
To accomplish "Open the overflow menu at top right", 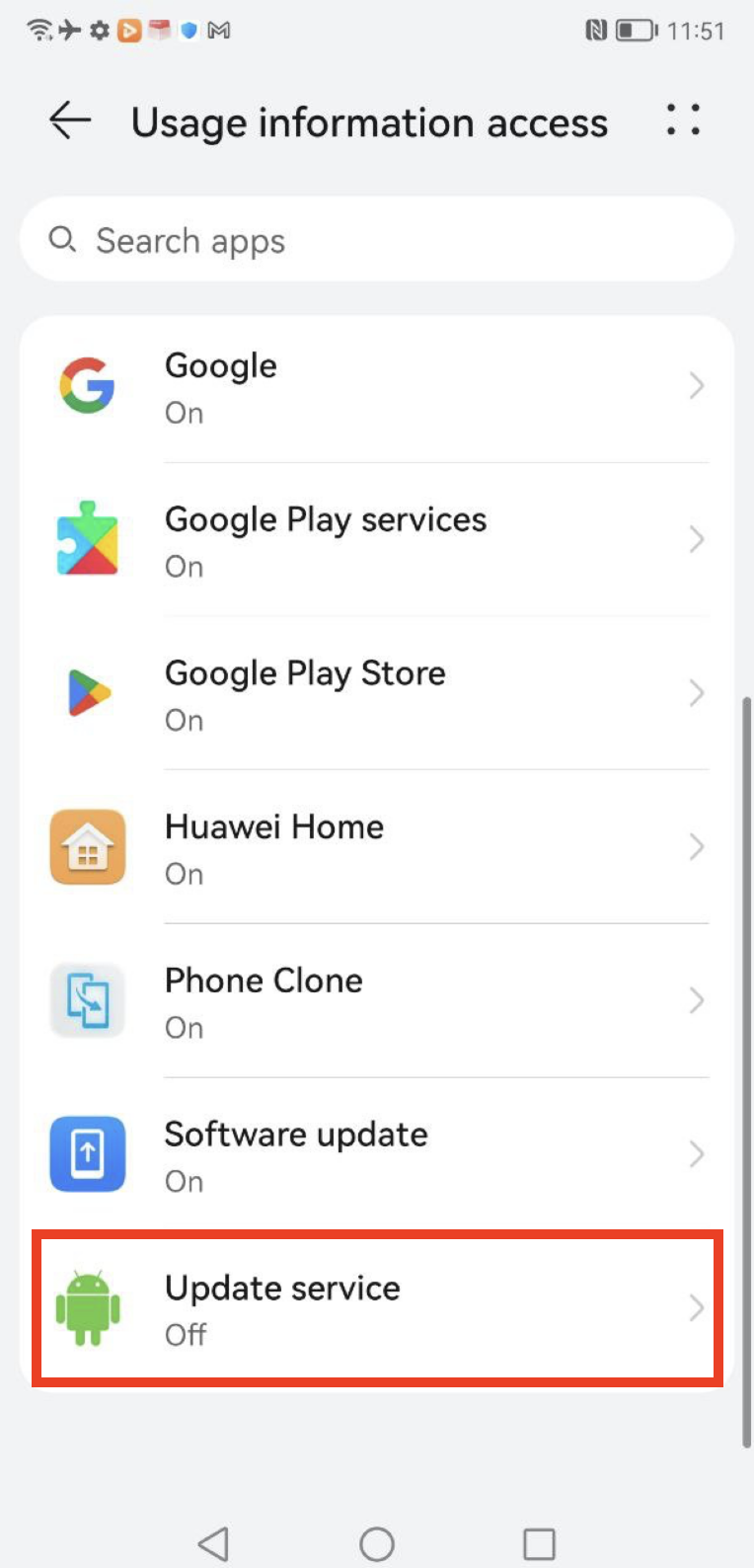I will [683, 121].
